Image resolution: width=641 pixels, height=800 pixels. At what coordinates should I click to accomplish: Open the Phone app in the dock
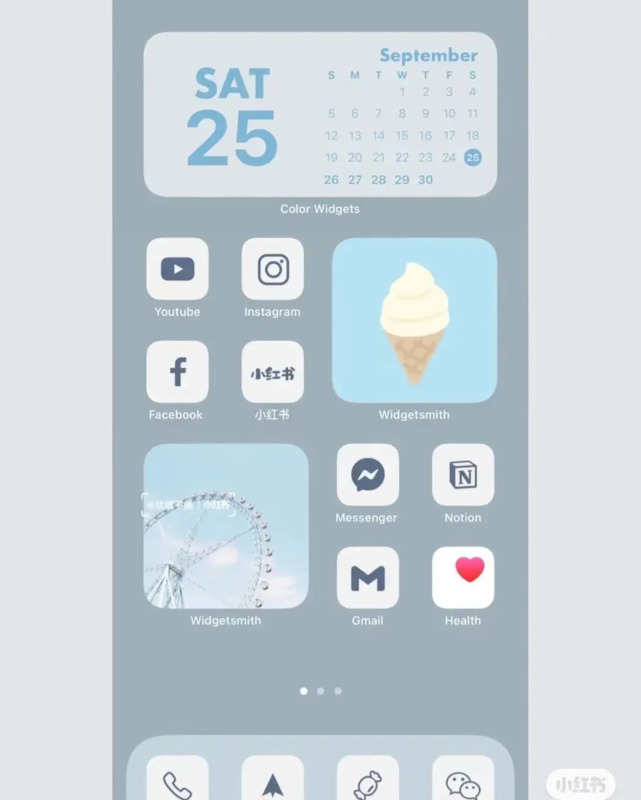pyautogui.click(x=177, y=780)
